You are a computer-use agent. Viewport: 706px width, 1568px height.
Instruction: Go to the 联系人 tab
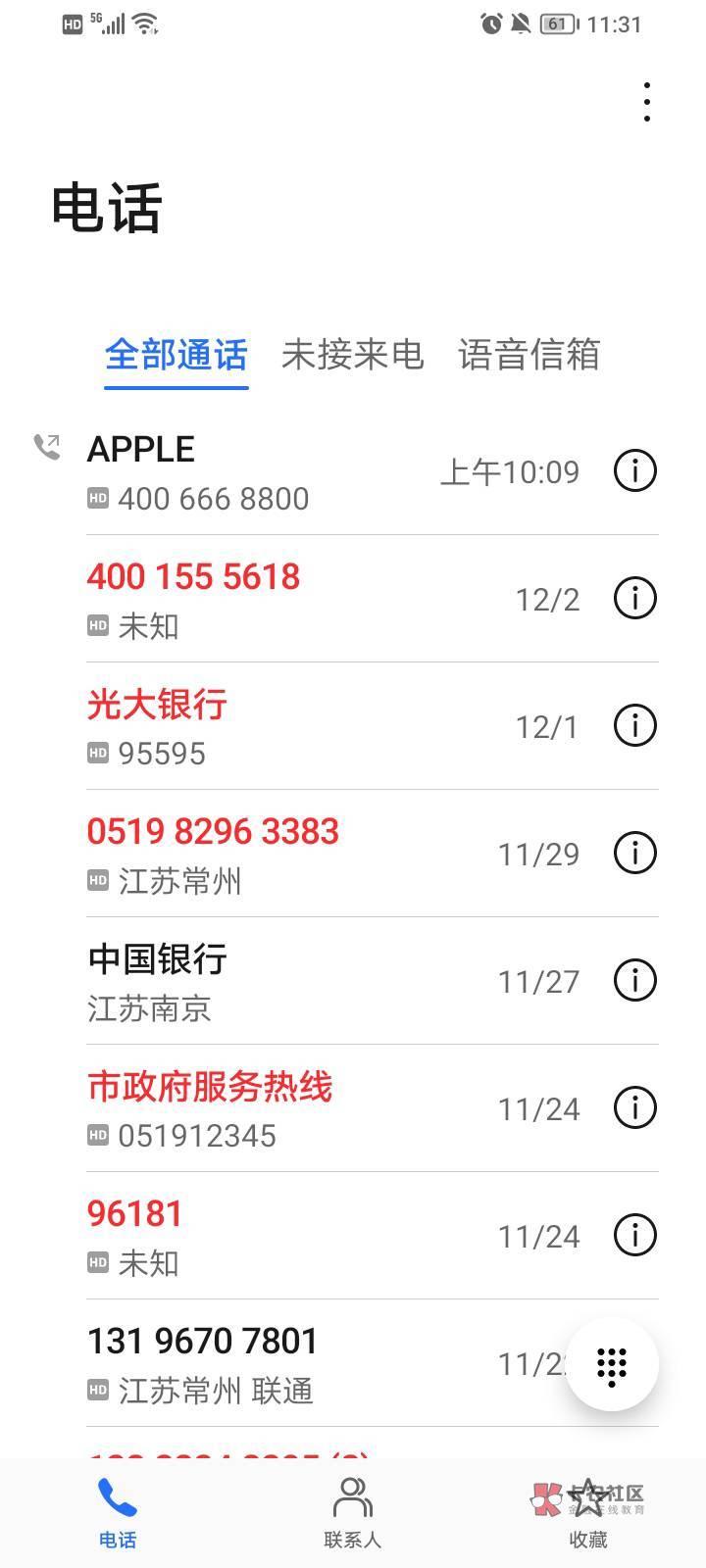[x=352, y=1513]
